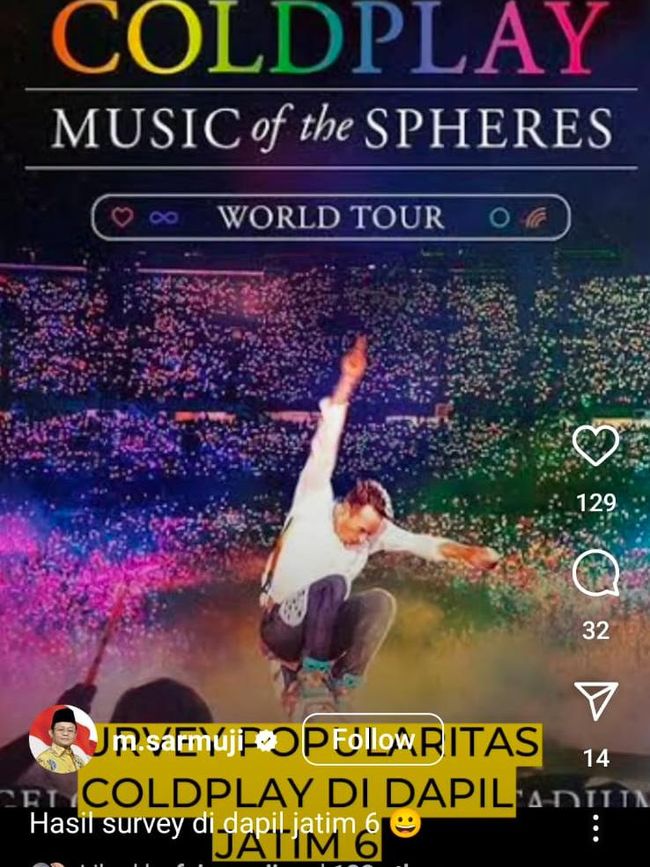
Task: Open the m.sarmuji profile picture
Action: (62, 740)
